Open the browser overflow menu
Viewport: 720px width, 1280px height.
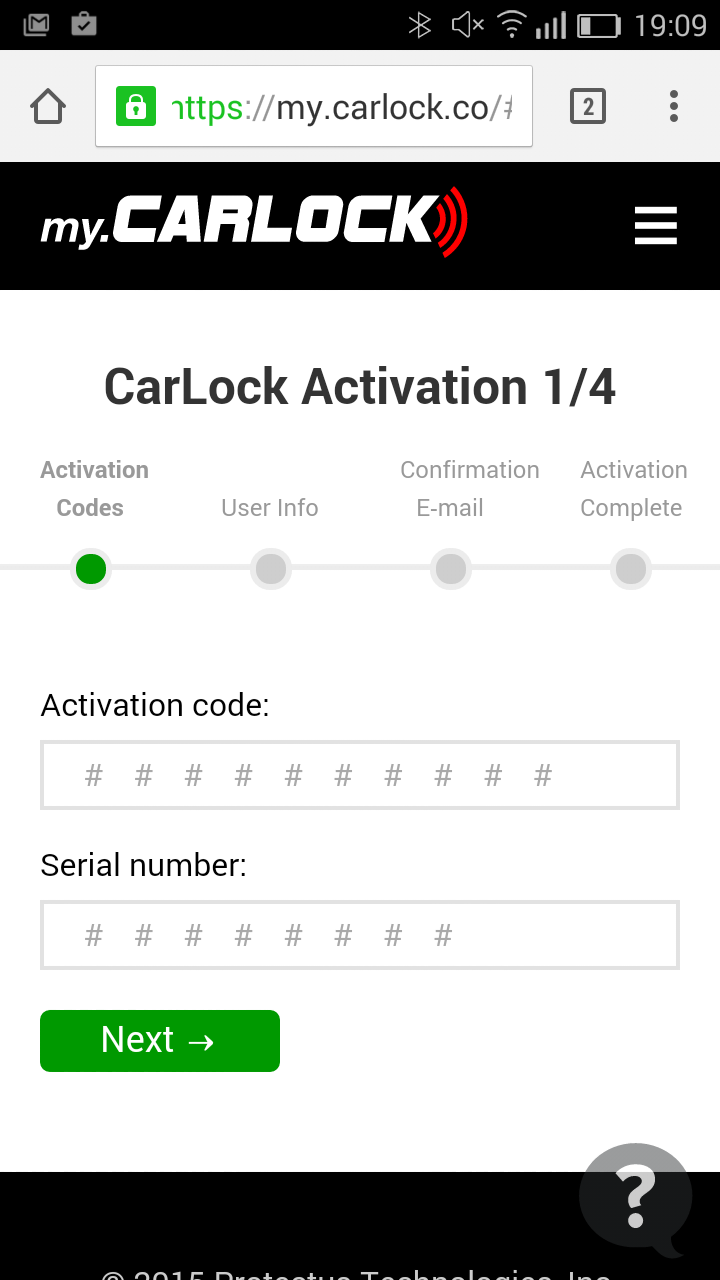pos(674,106)
